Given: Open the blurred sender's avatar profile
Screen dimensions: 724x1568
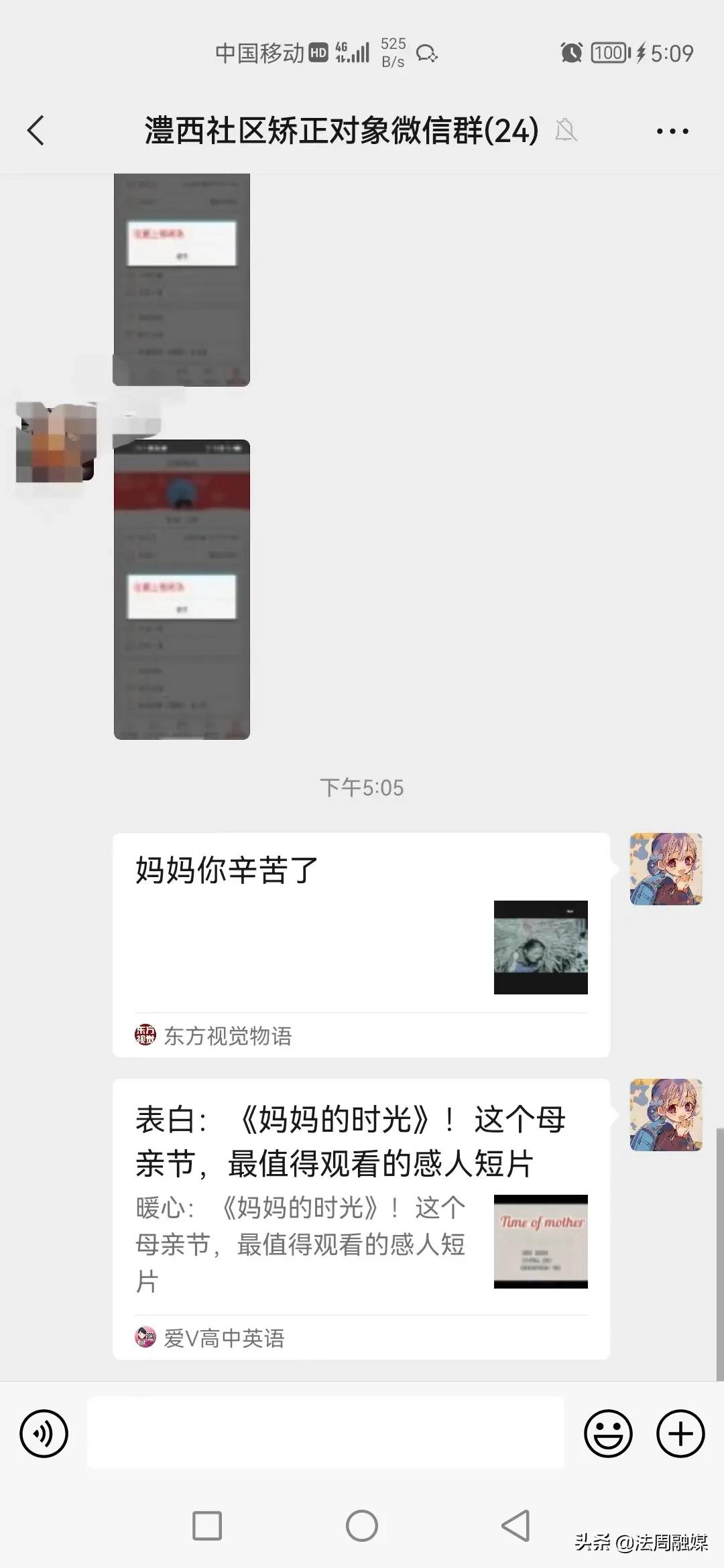Looking at the screenshot, I should (56, 442).
